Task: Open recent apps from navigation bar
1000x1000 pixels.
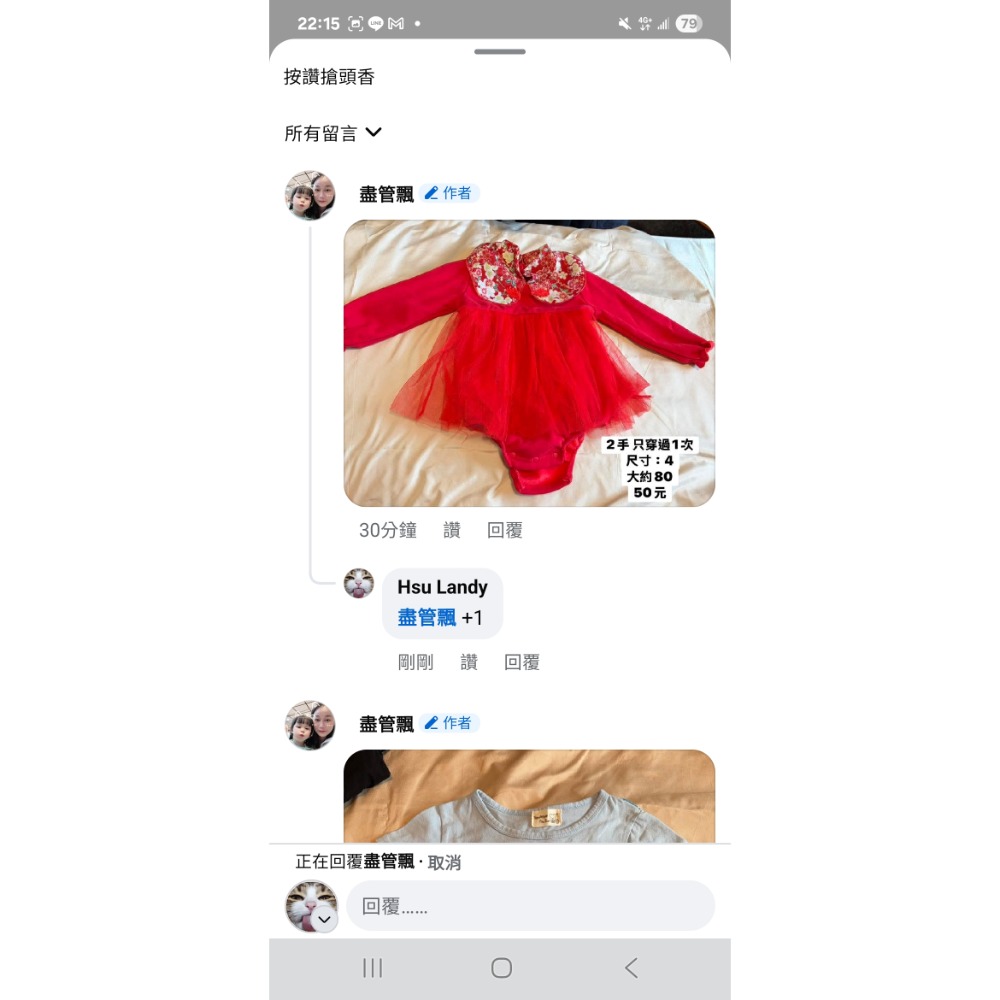Action: (x=372, y=968)
